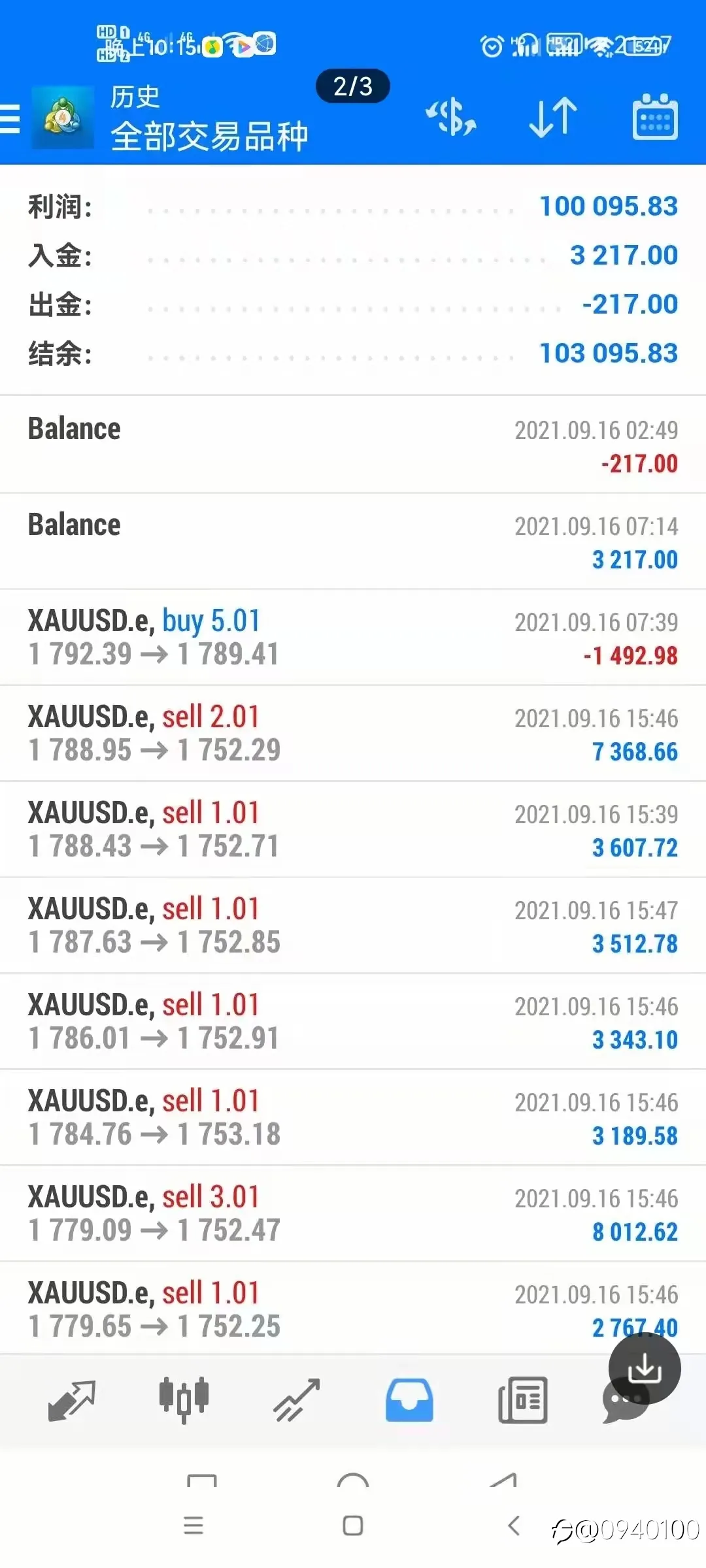The image size is (706, 1568).
Task: Open the Balance entry of -217.00
Action: pos(353,445)
